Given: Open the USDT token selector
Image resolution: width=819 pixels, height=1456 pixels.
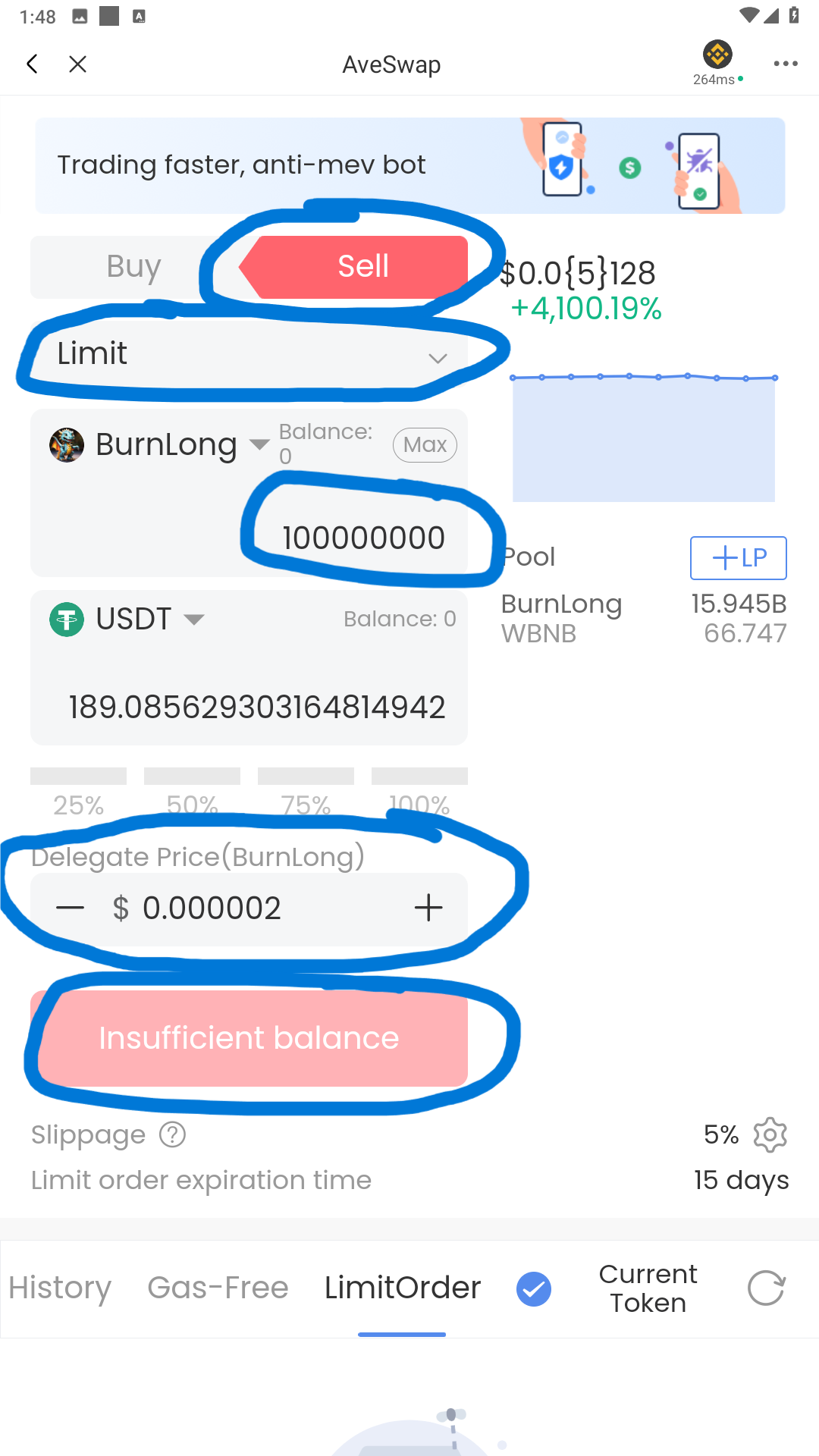Looking at the screenshot, I should (127, 620).
